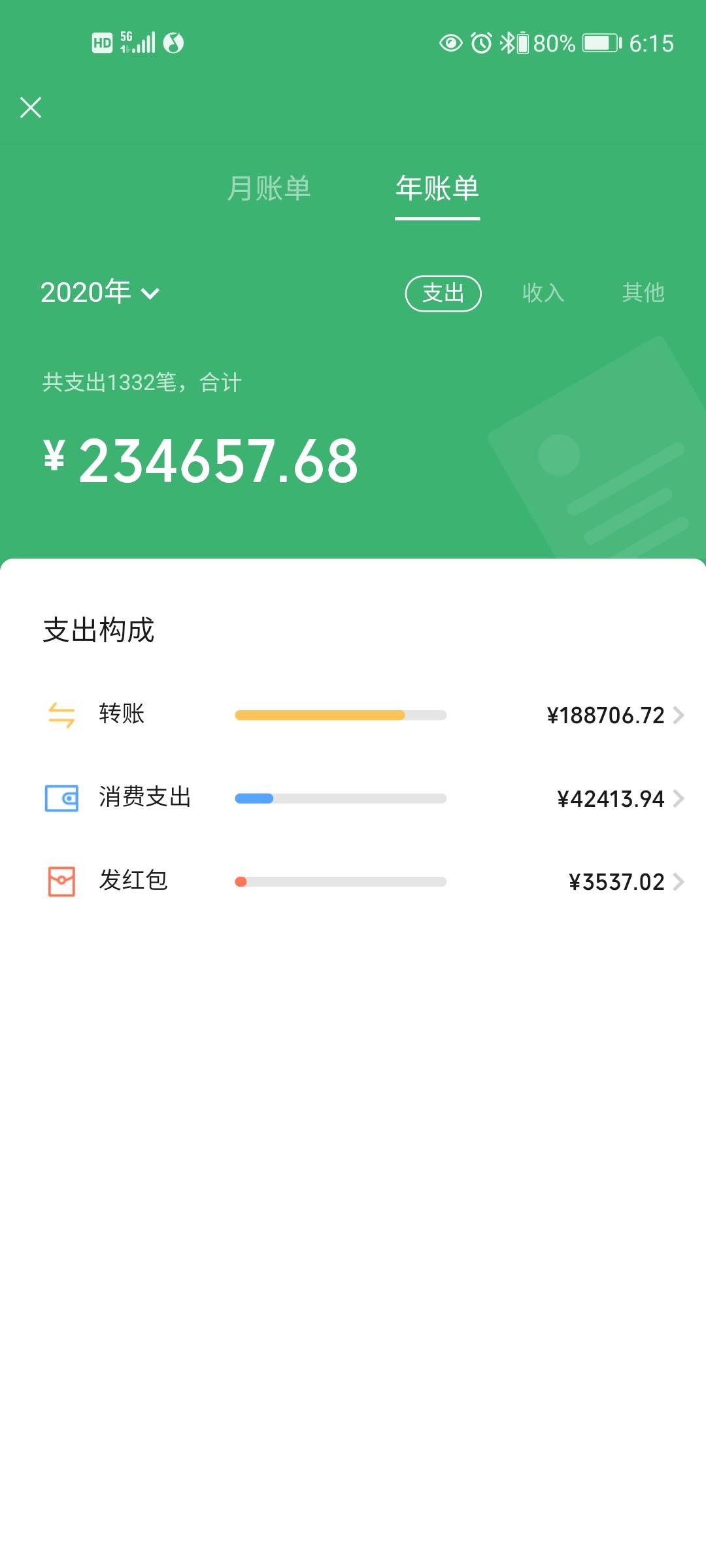Image resolution: width=706 pixels, height=1568 pixels.
Task: Select the 年账单 yearly tab
Action: 437,188
